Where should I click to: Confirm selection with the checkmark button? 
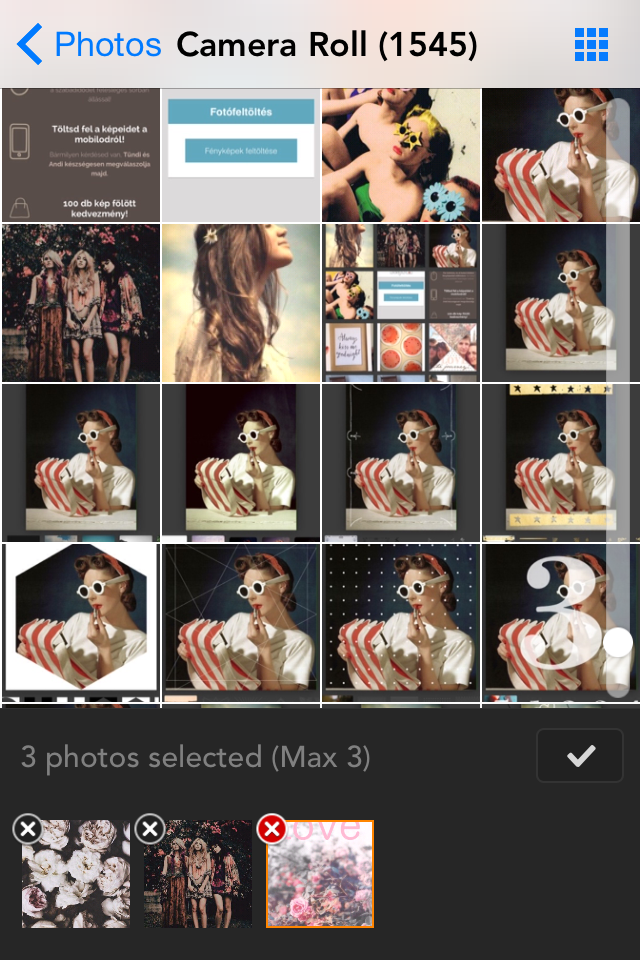tap(580, 756)
